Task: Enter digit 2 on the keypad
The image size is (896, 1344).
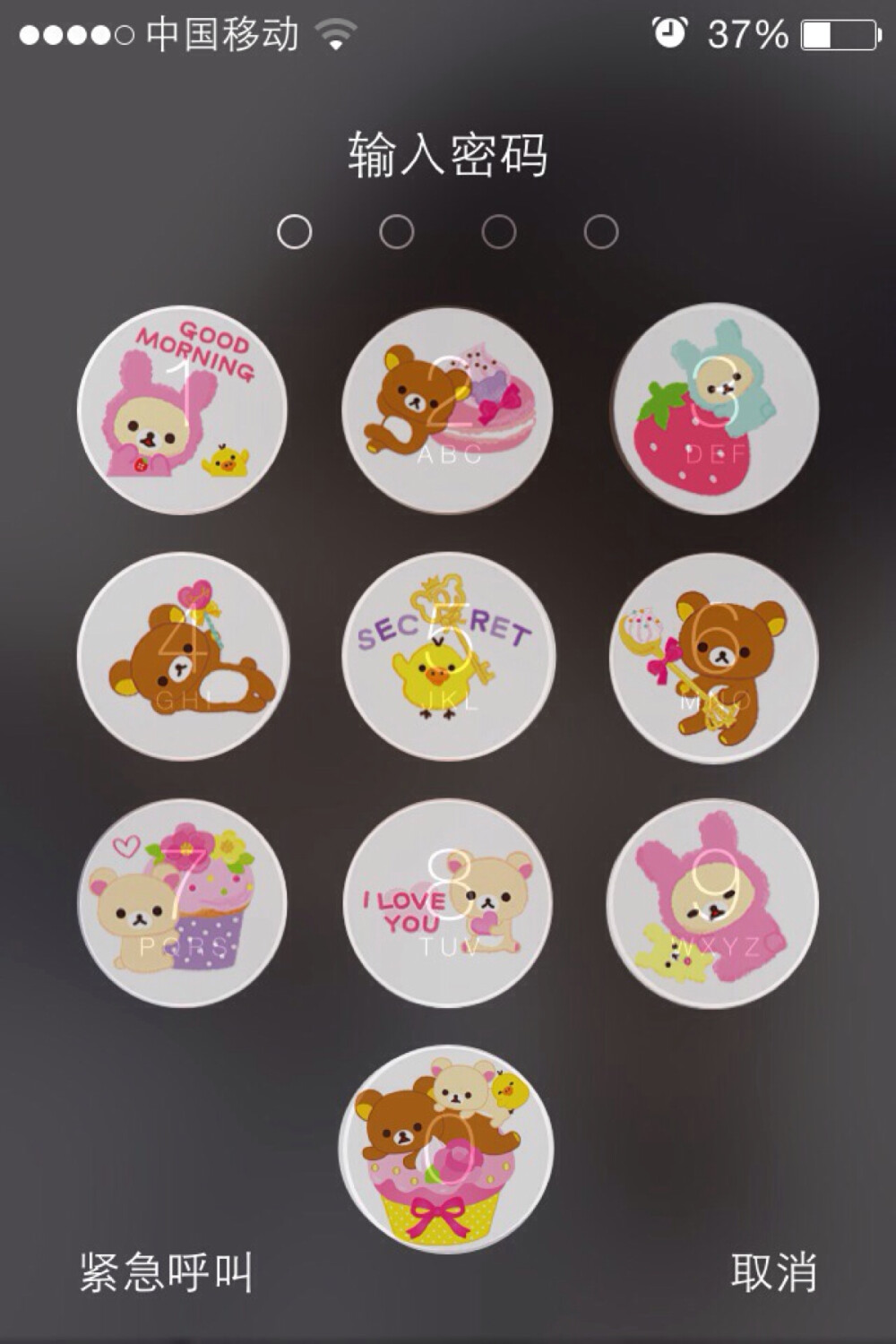Action: click(448, 409)
